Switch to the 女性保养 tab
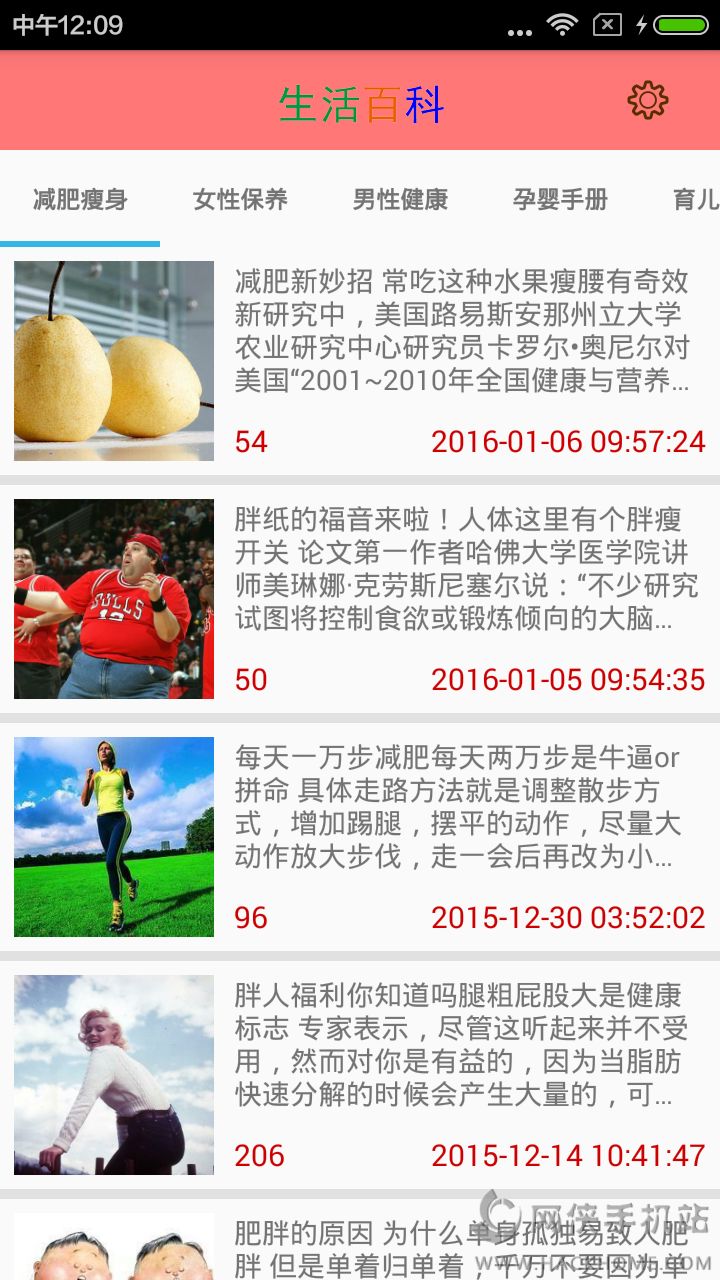The height and width of the screenshot is (1280, 720). pos(240,199)
